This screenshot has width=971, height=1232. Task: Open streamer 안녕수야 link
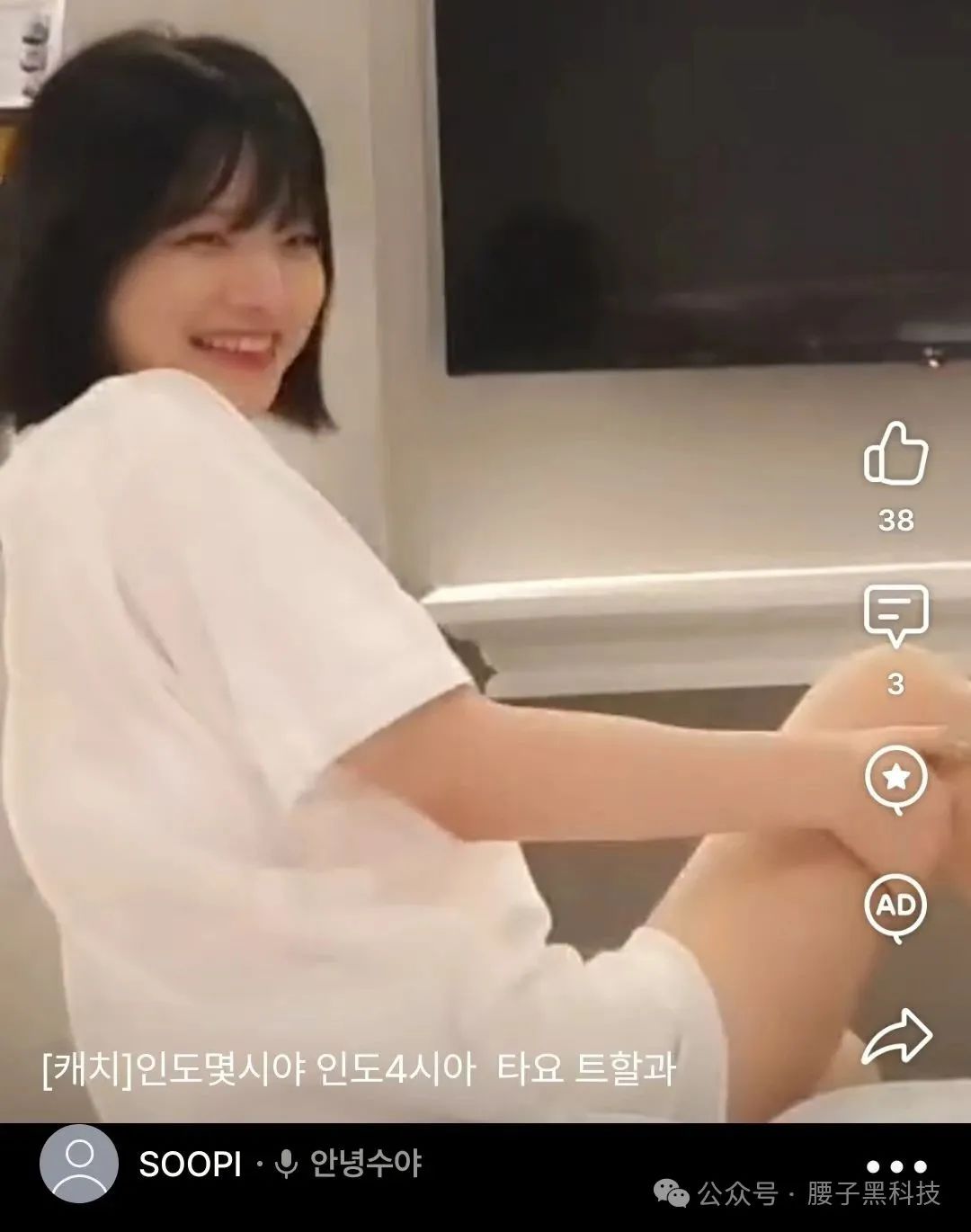tap(365, 1164)
